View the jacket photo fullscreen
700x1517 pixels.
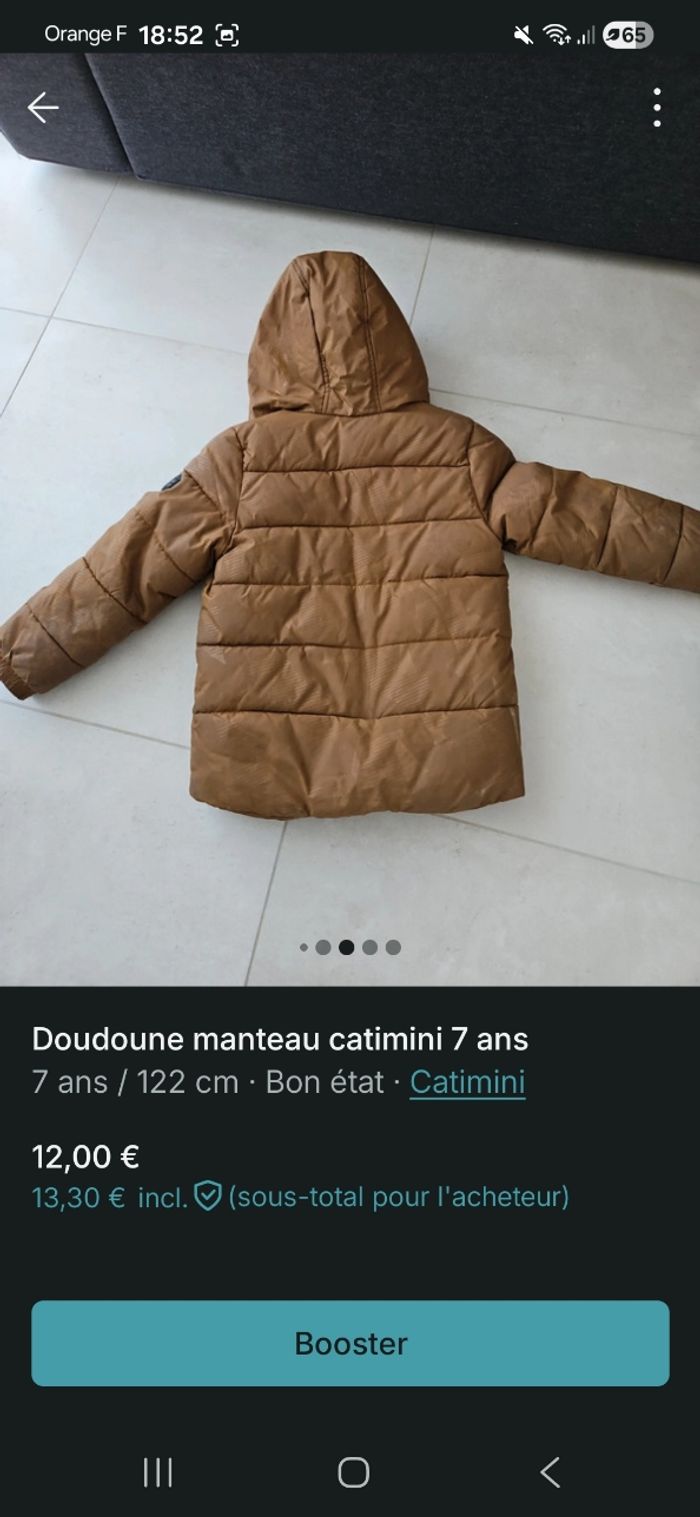tap(350, 540)
